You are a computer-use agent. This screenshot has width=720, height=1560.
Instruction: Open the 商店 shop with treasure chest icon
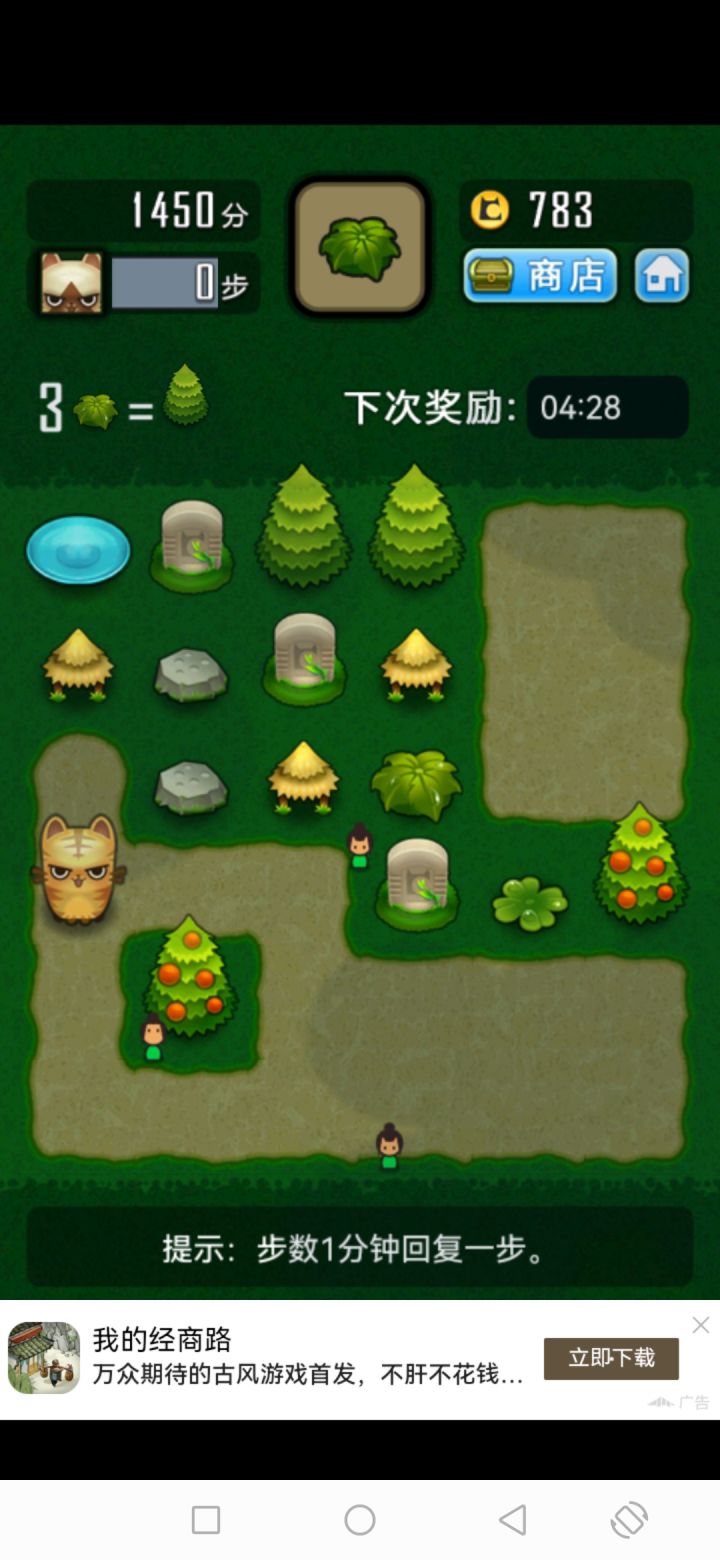539,276
